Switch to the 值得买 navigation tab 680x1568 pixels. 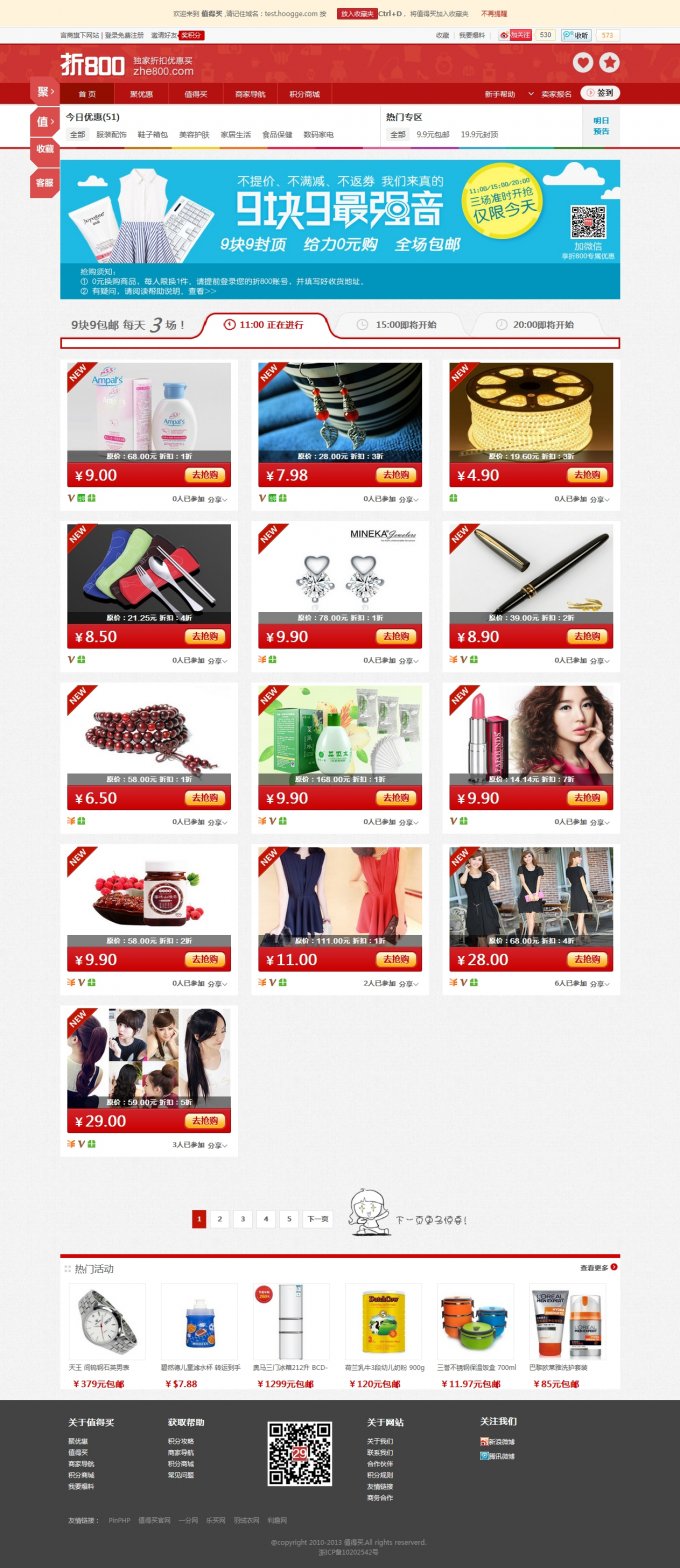coord(196,94)
